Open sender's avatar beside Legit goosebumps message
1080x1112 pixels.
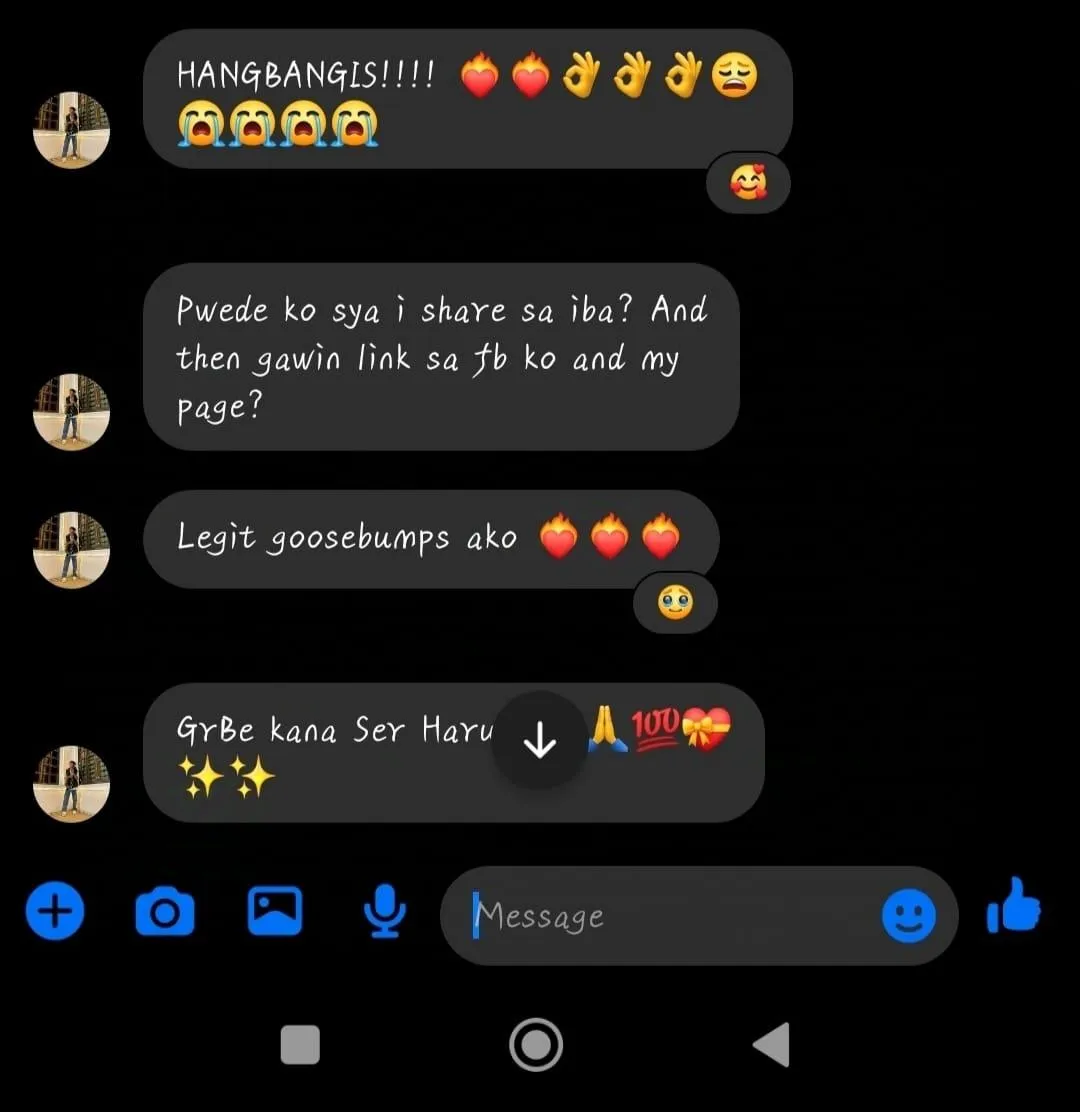pos(71,549)
